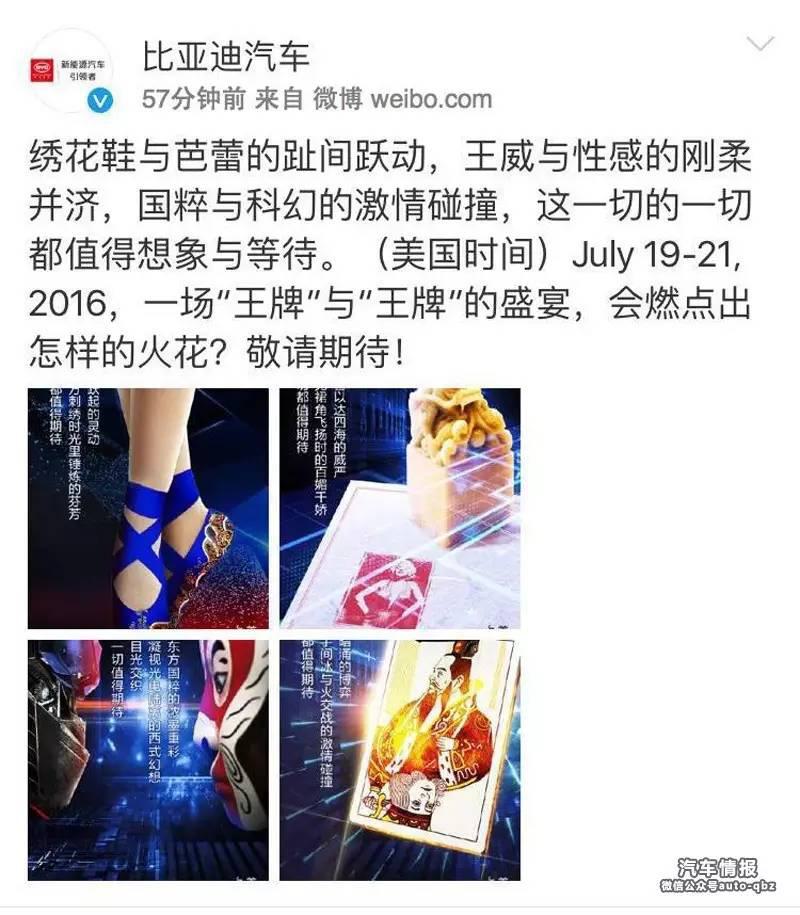View the blue ballet shoes image
800x915 pixels.
(148, 508)
